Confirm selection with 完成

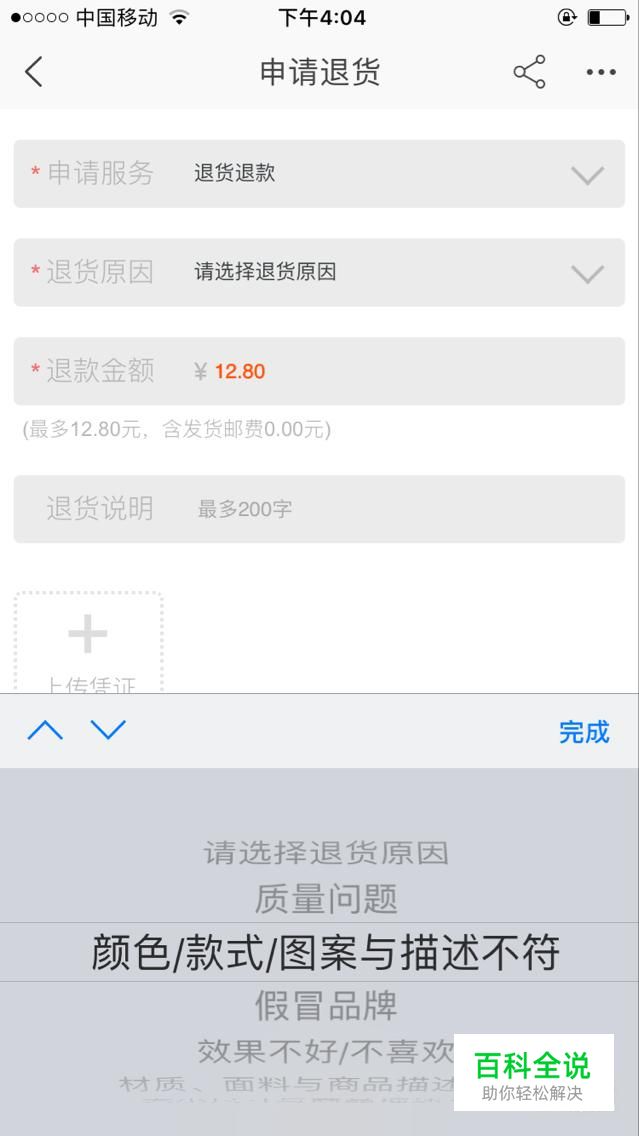(x=584, y=732)
